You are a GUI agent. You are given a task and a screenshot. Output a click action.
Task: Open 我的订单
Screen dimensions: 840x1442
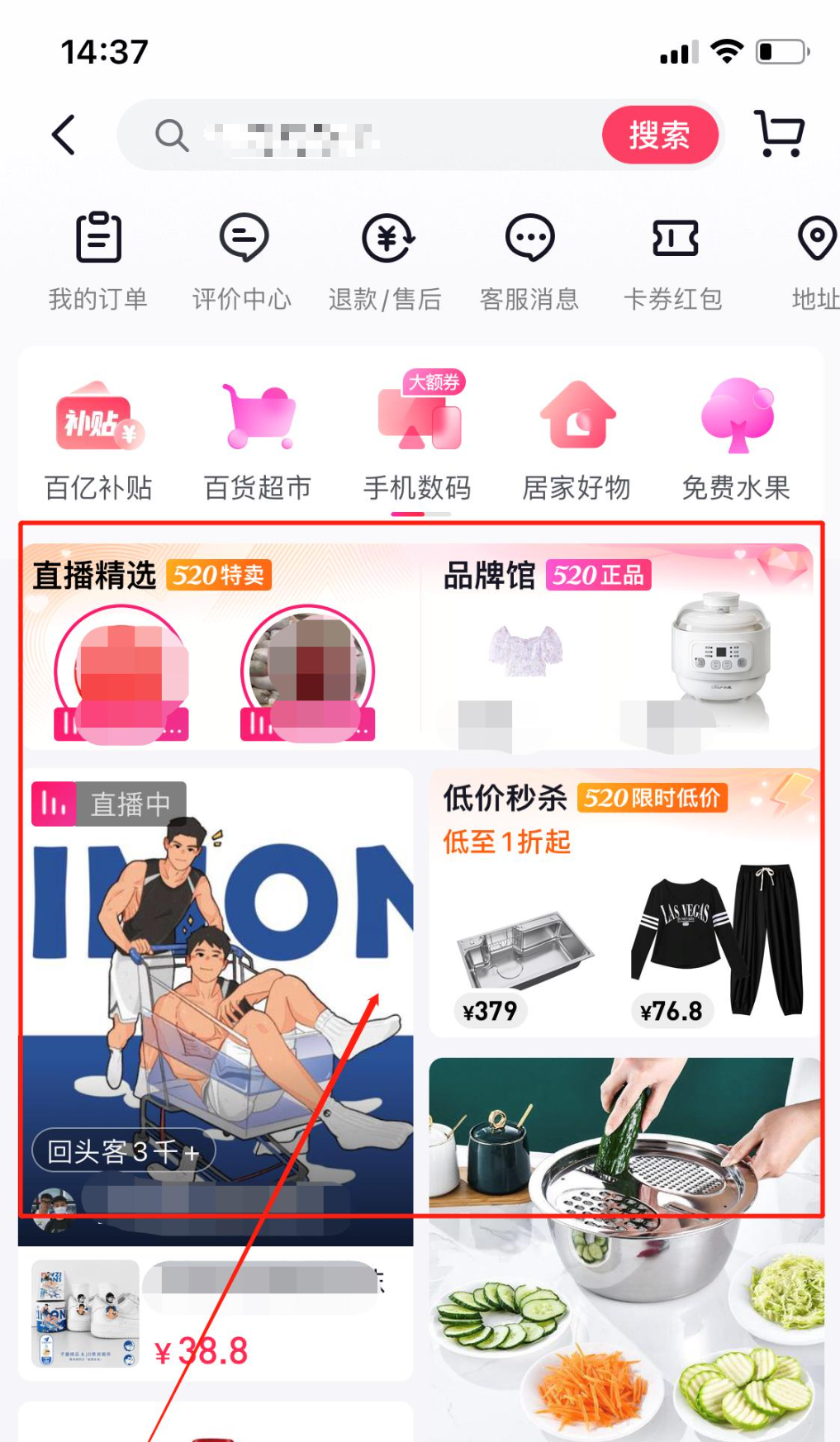coord(98,260)
